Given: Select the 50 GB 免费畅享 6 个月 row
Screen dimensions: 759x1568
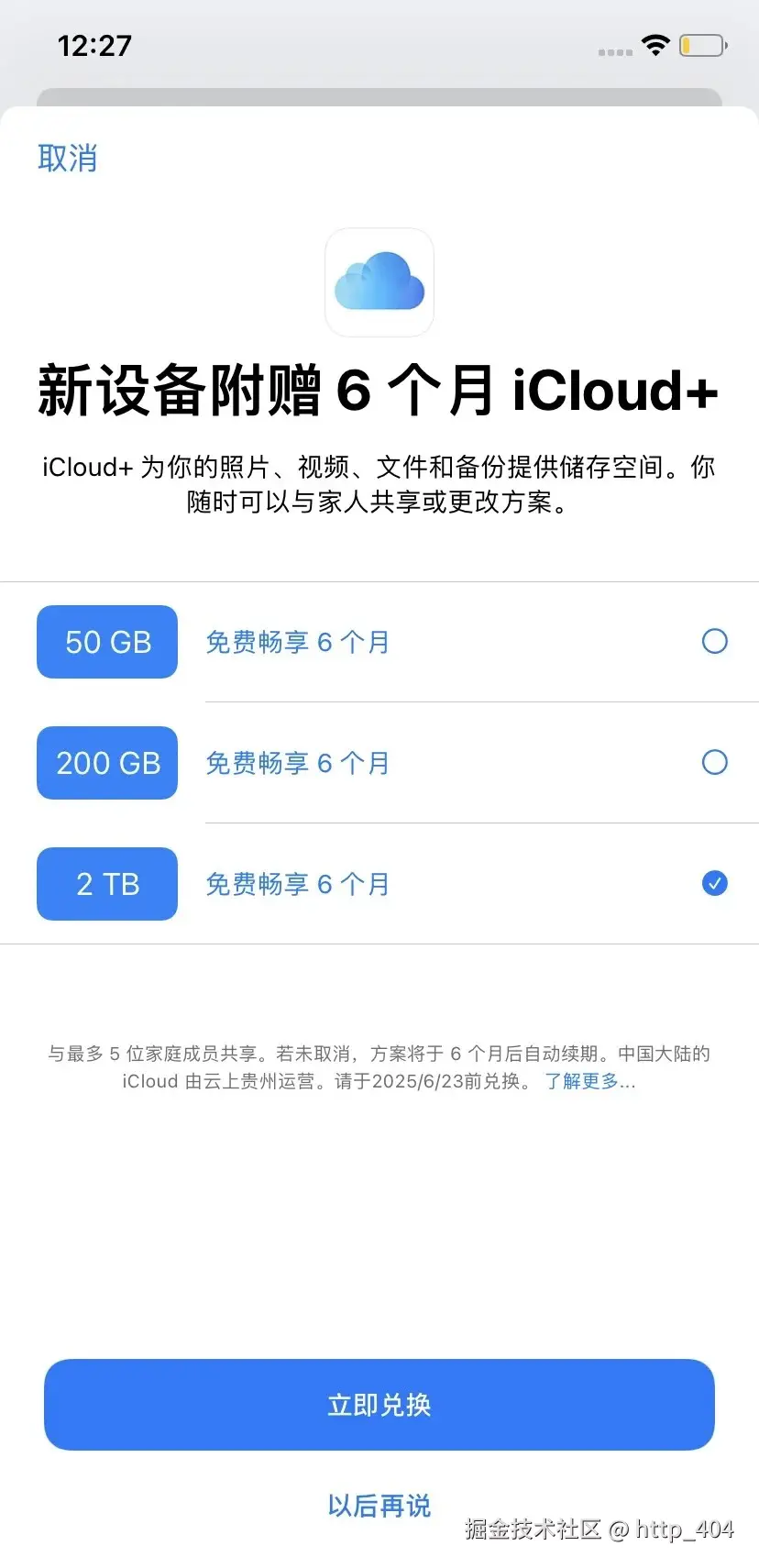Looking at the screenshot, I should coord(379,642).
